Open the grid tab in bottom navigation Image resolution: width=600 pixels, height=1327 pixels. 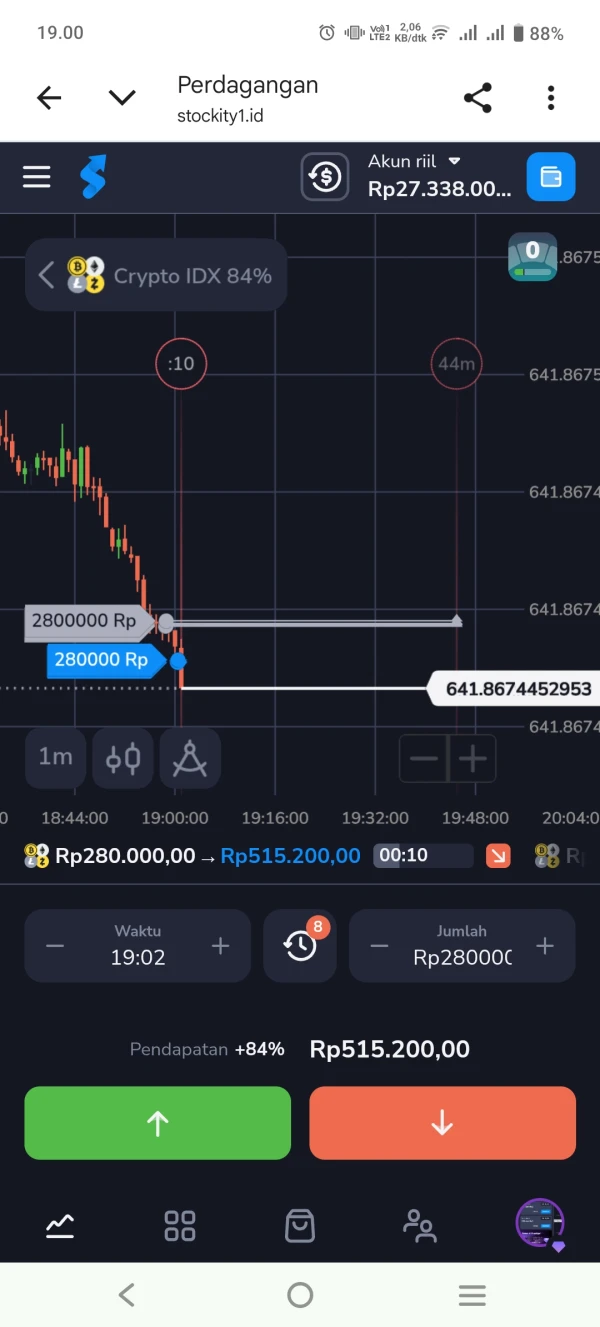click(x=180, y=1225)
